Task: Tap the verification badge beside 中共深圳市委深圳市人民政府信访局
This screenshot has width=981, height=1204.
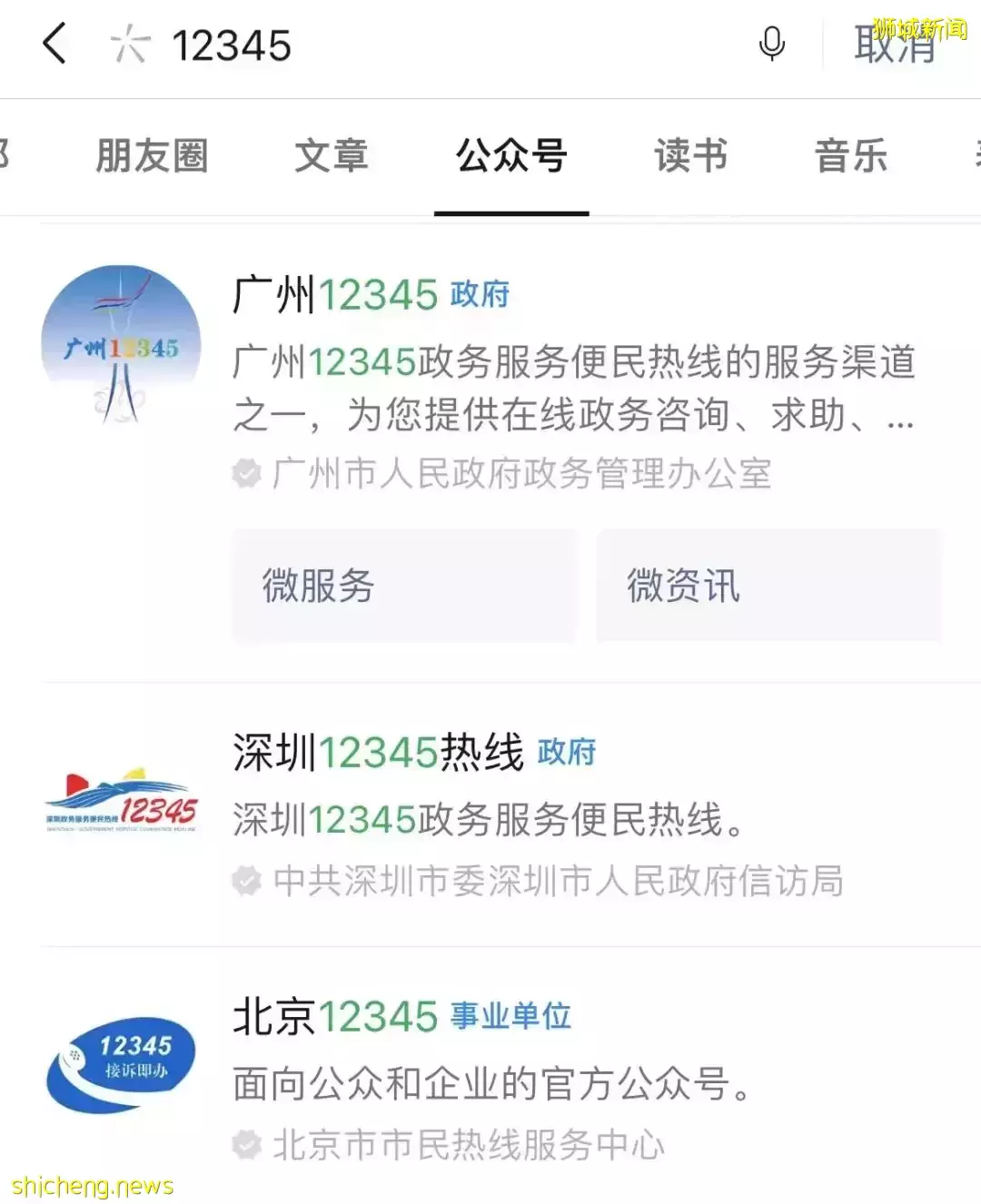Action: click(246, 880)
